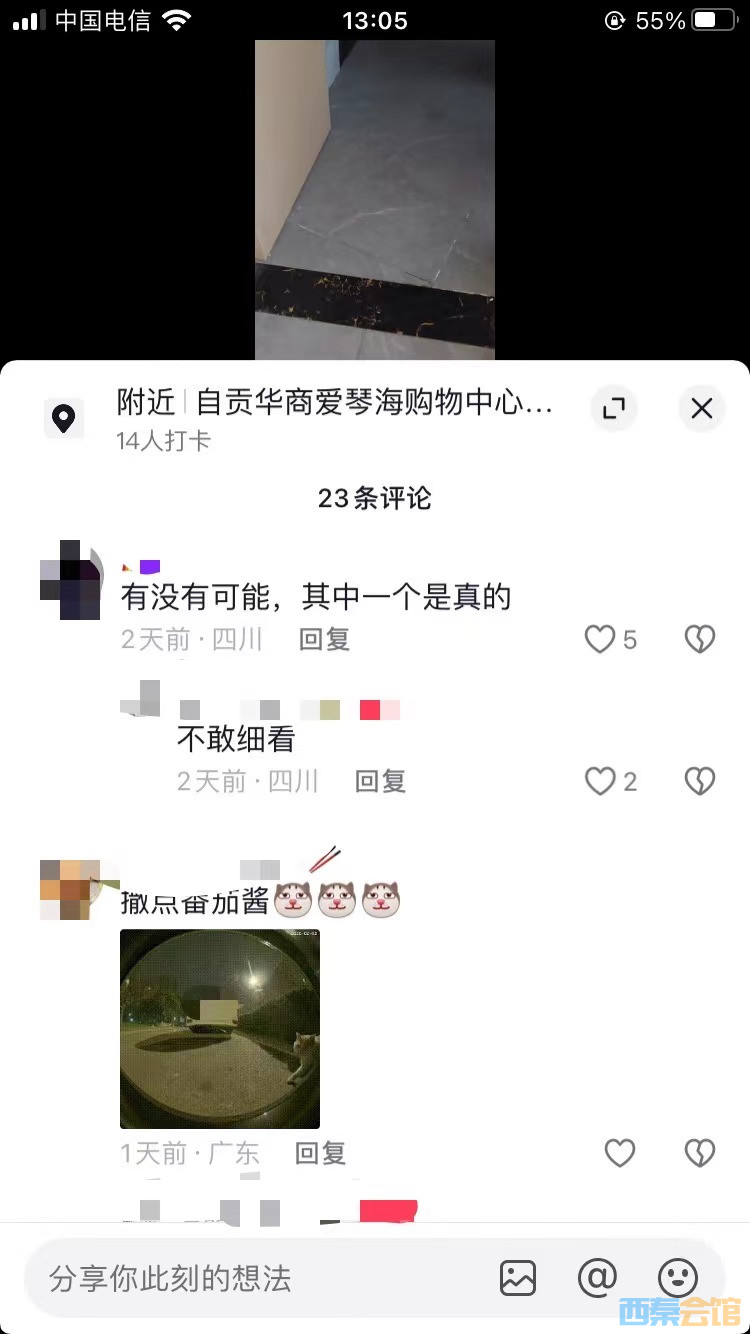Image resolution: width=750 pixels, height=1334 pixels.
Task: Open the image picker icon in comment bar
Action: [518, 1277]
